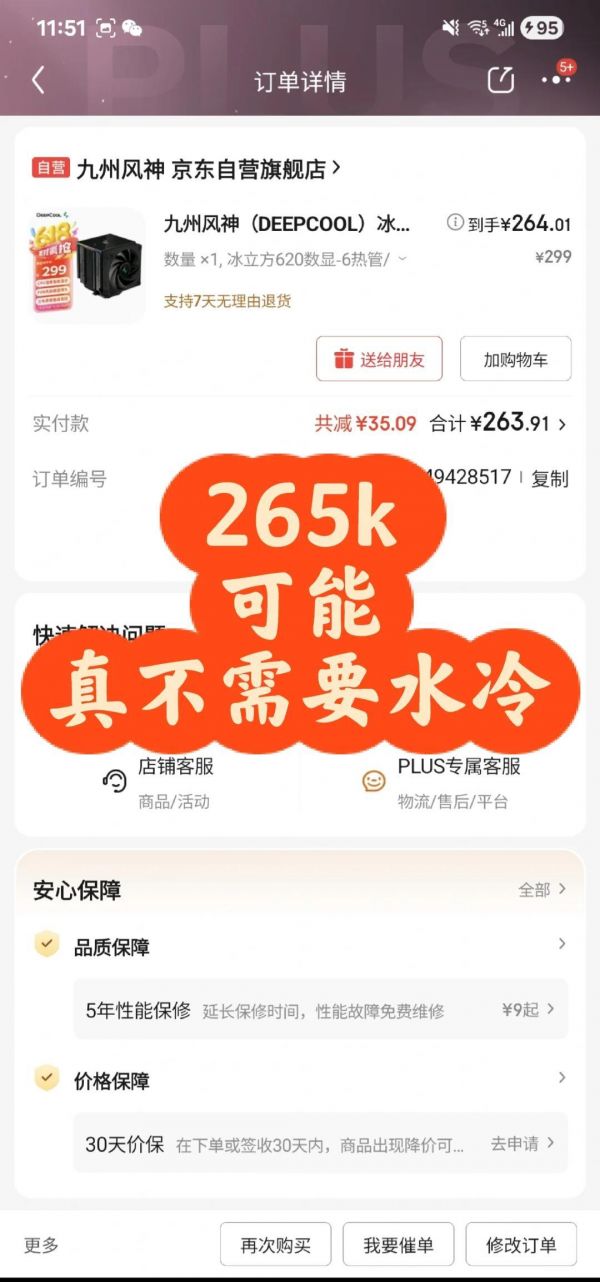
Task: Contact PLUS专属客服 support
Action: 443,782
